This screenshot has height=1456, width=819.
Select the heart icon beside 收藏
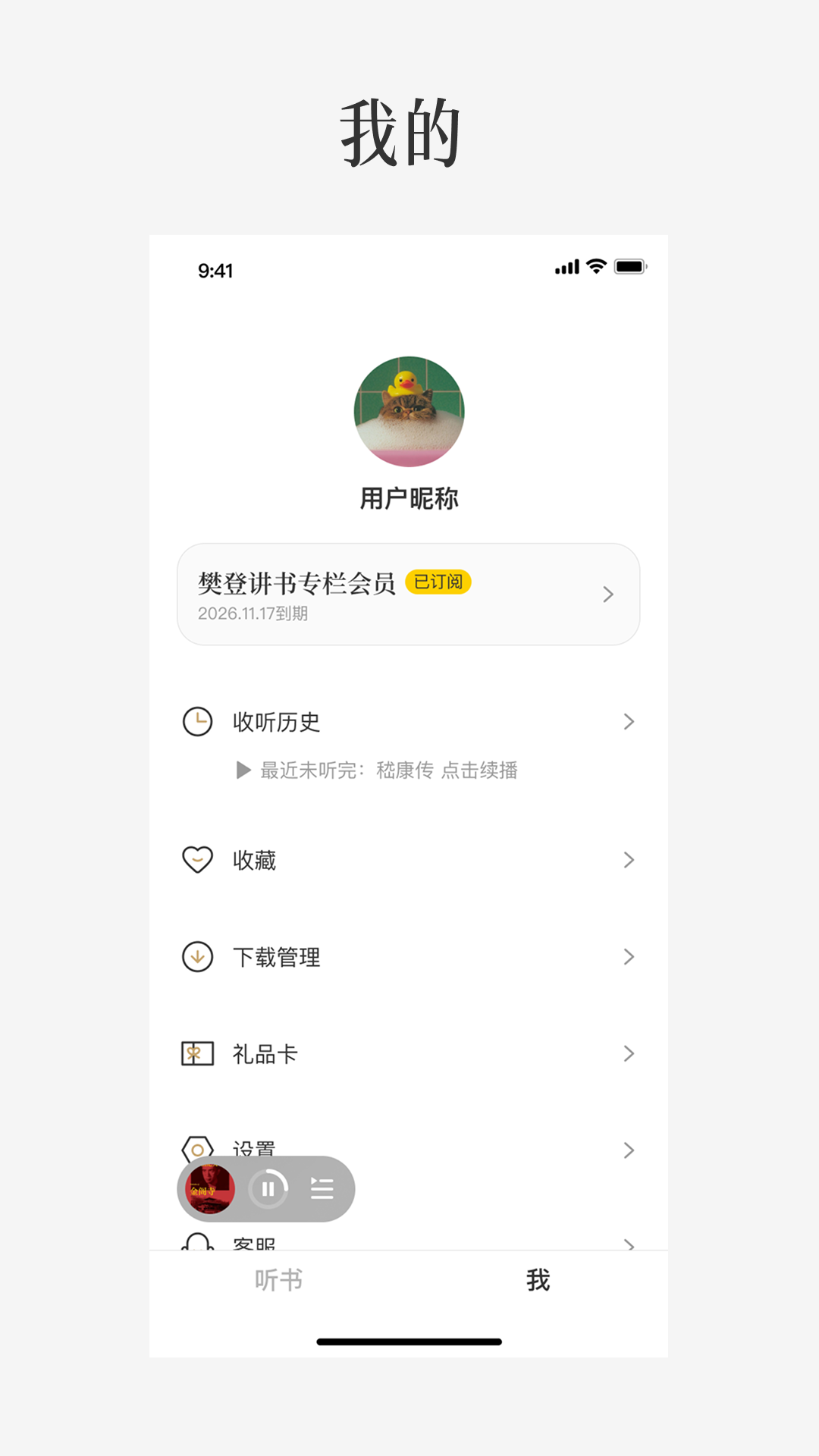(197, 860)
